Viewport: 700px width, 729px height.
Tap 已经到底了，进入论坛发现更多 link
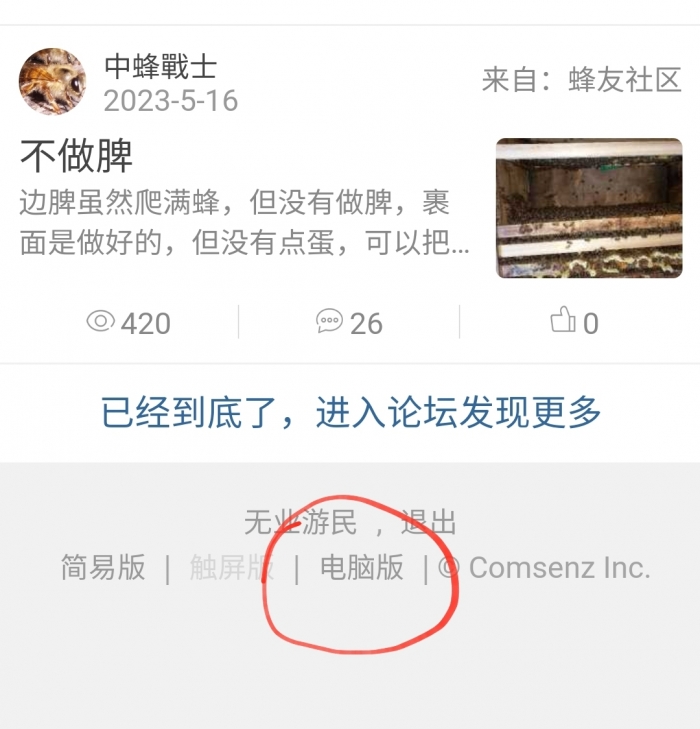[x=351, y=412]
